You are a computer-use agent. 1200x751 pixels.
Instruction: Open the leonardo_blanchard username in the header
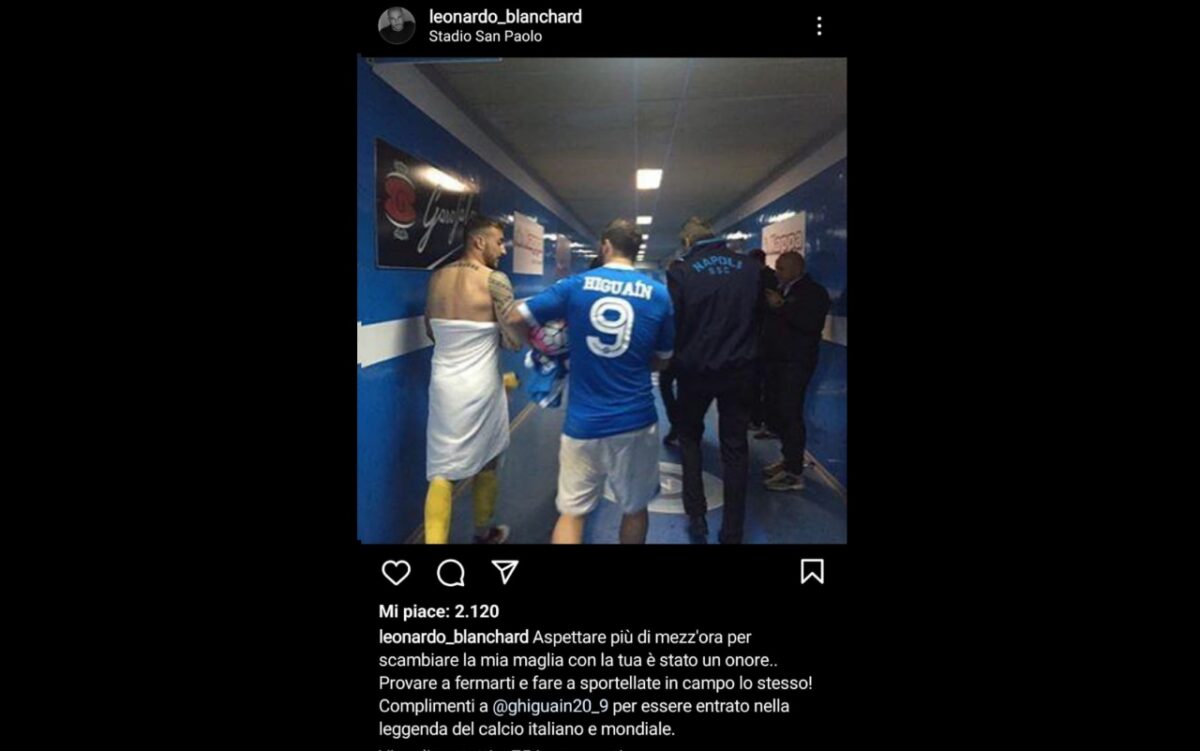pos(504,16)
